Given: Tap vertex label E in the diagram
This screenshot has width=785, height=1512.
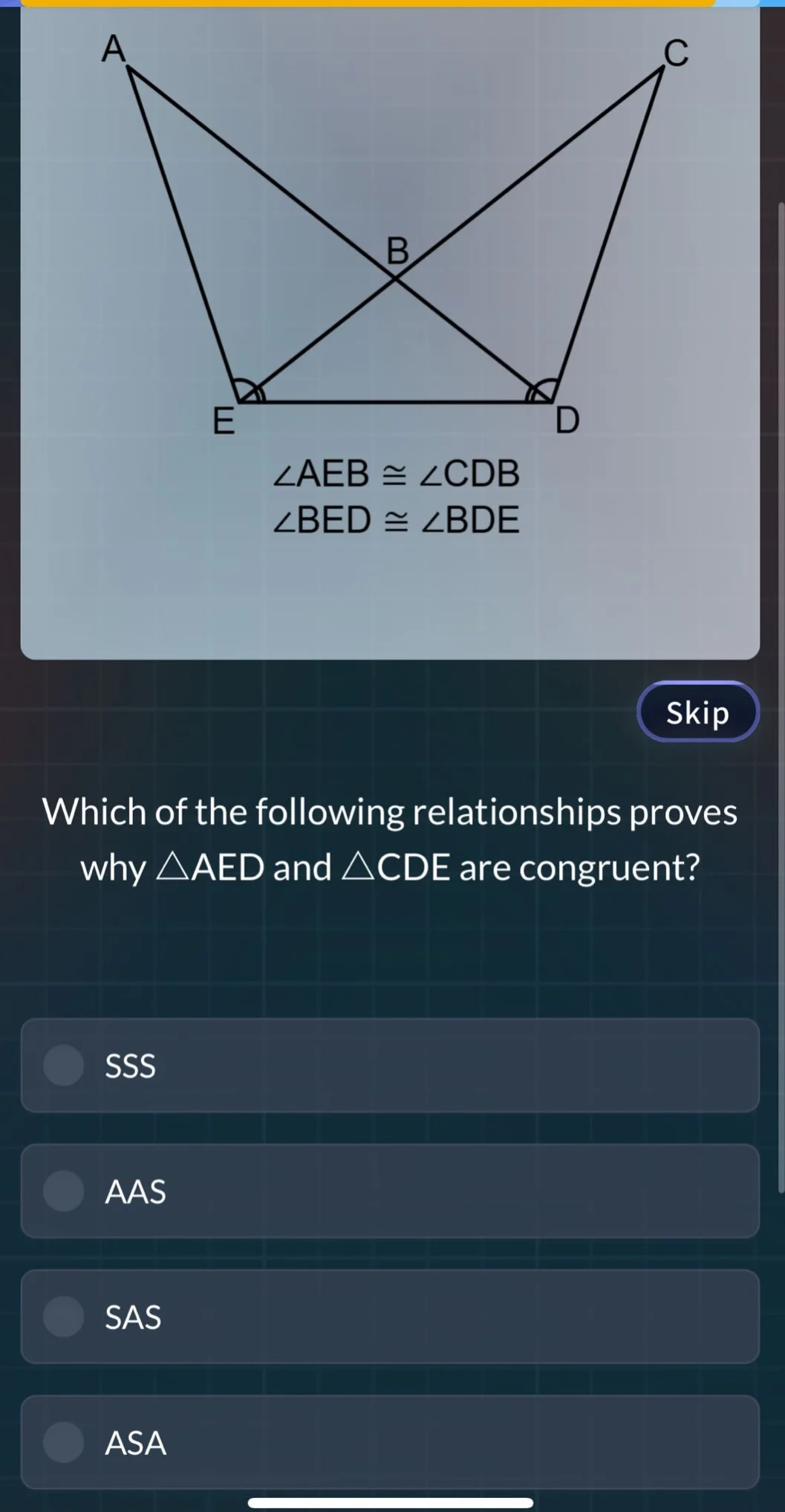Looking at the screenshot, I should pos(224,421).
